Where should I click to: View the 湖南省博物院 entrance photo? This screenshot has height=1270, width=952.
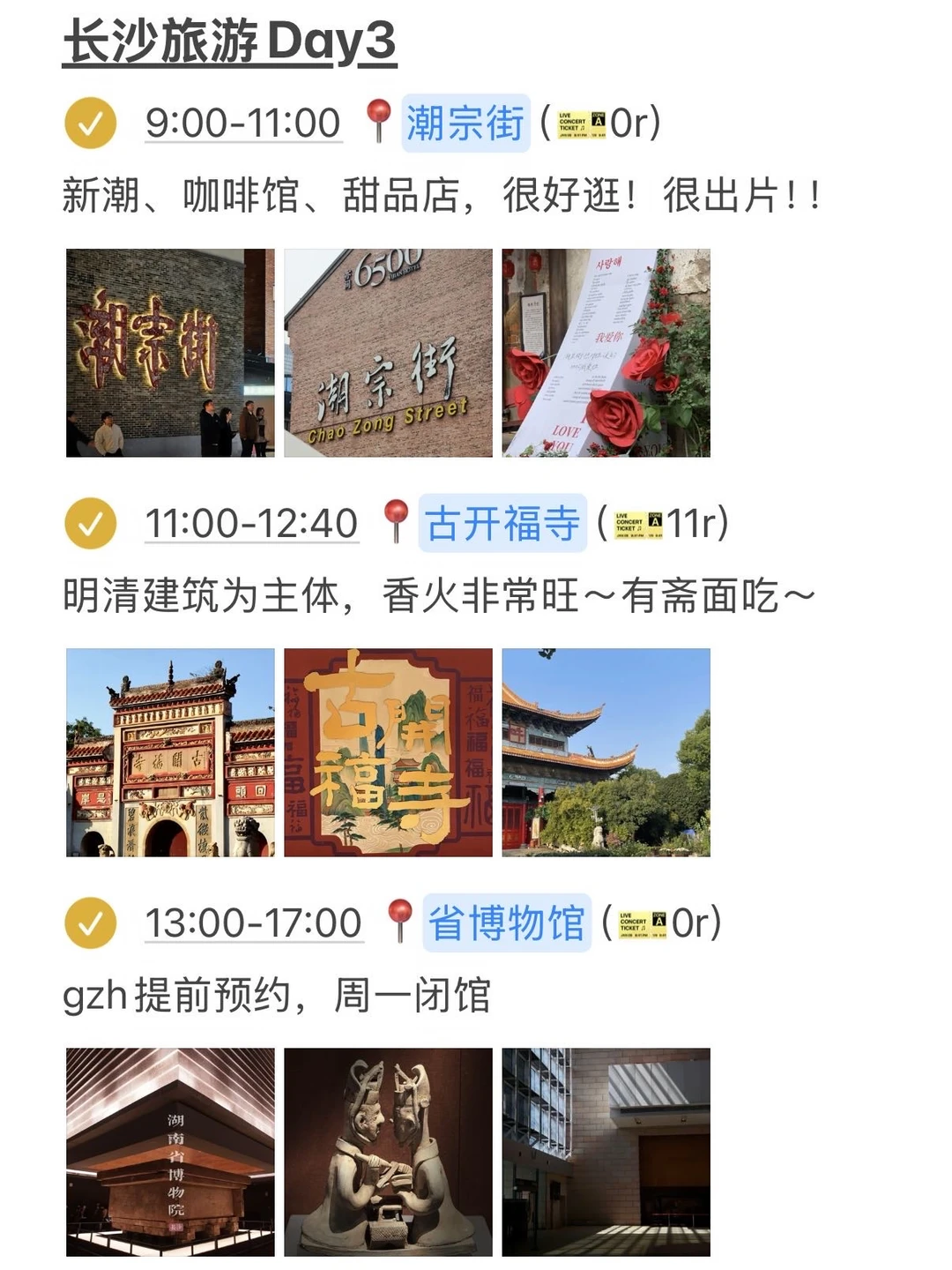pos(170,1152)
